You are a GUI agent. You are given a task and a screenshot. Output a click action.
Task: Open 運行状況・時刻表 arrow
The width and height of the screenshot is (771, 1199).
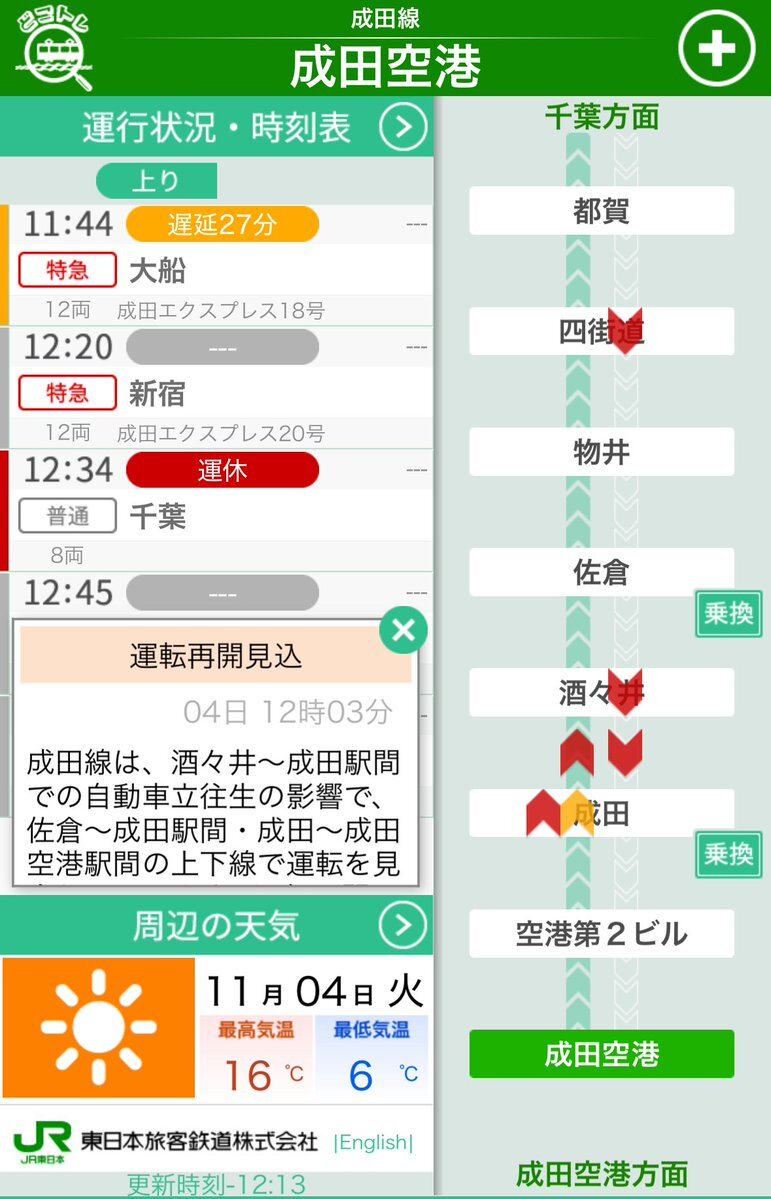403,128
